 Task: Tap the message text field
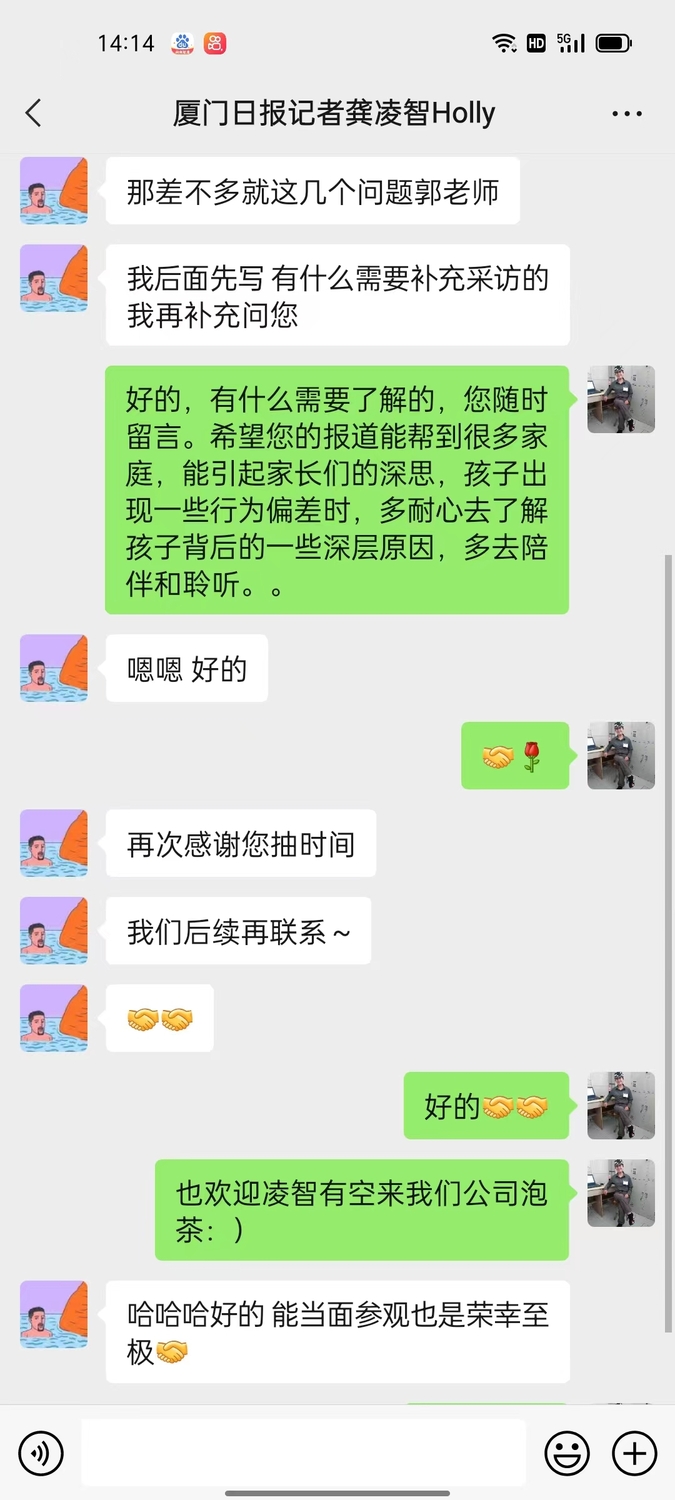click(x=303, y=1452)
